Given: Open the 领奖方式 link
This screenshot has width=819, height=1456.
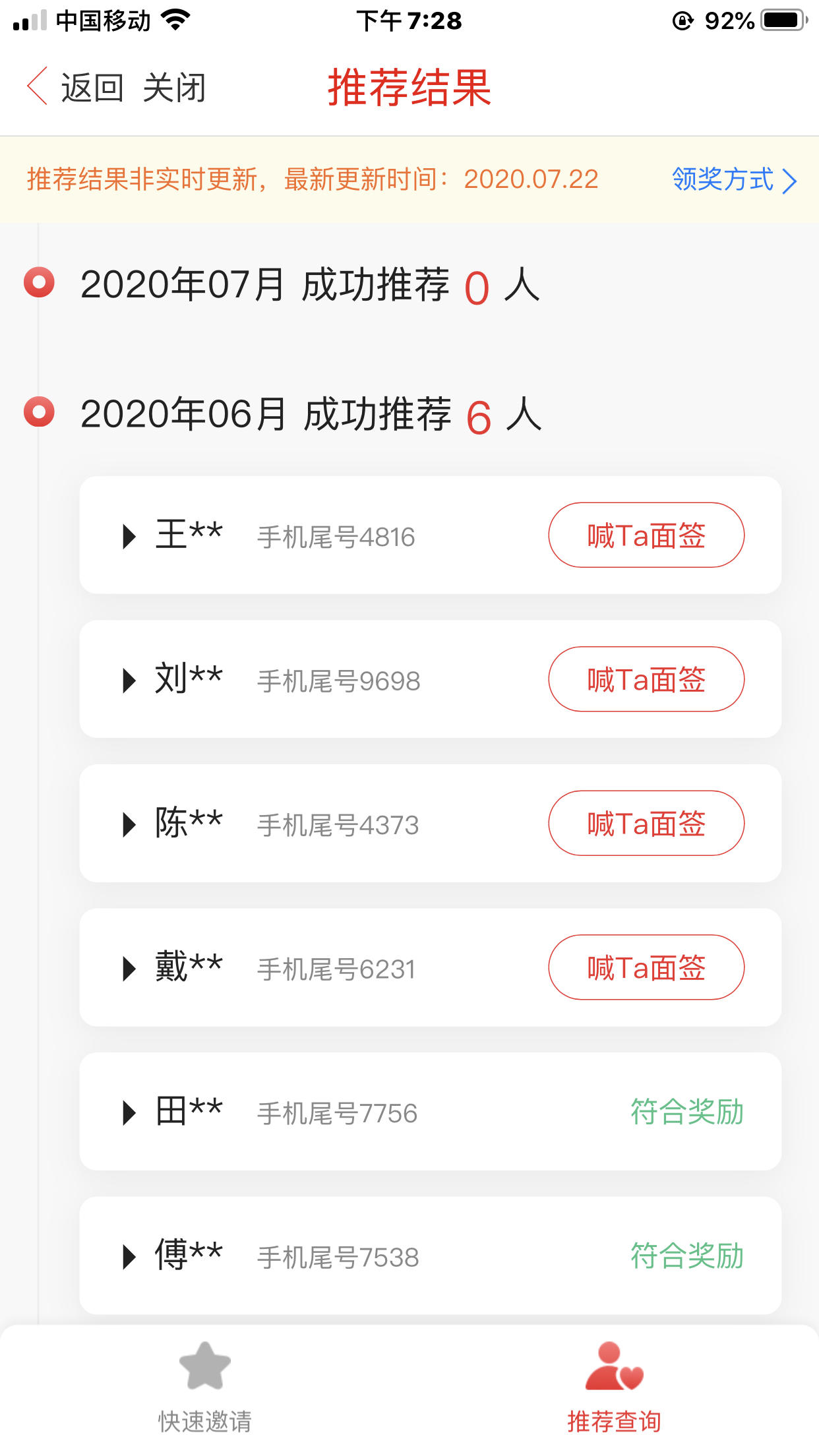Looking at the screenshot, I should 734,179.
